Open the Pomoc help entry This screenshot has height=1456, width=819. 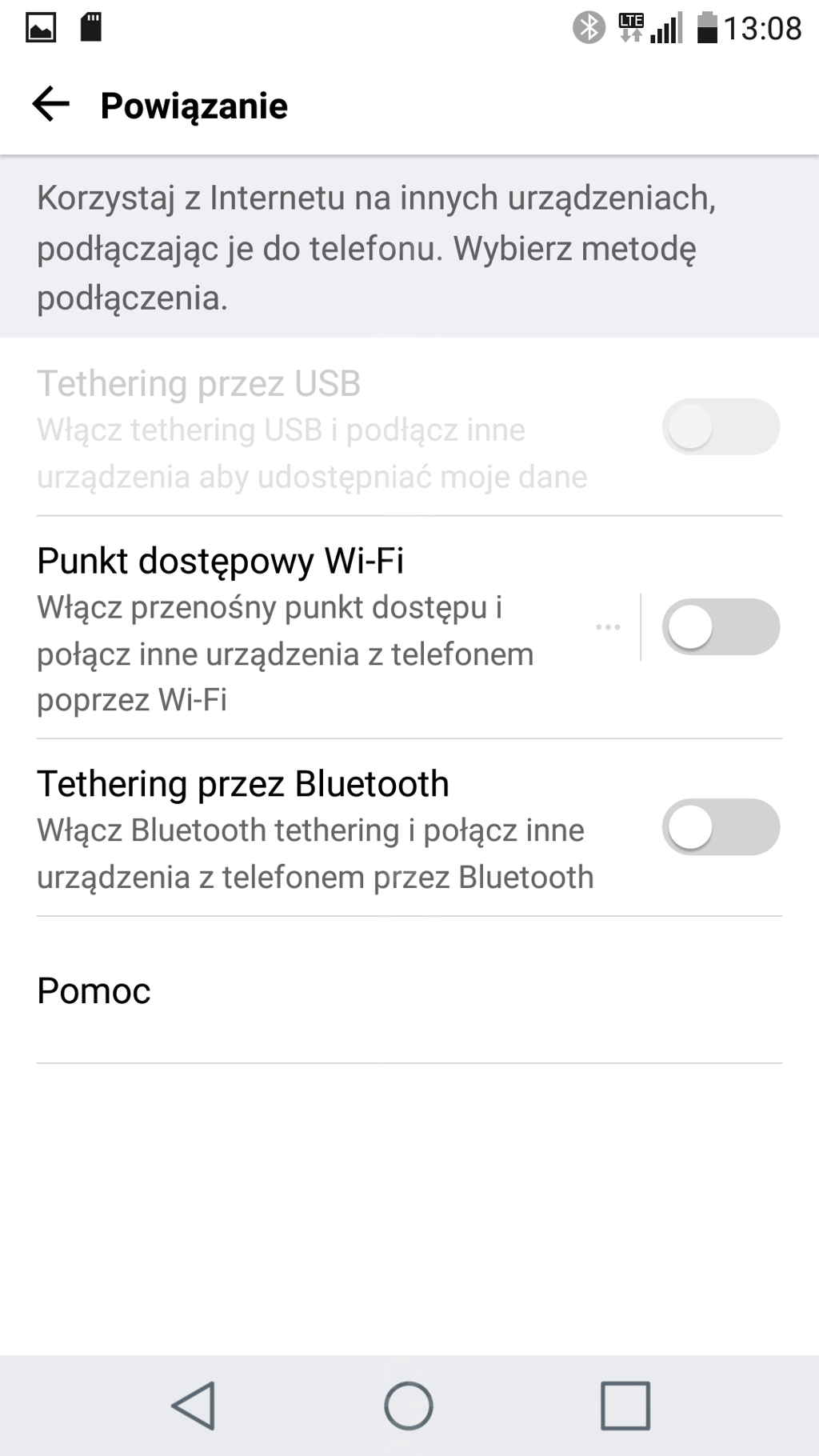(409, 990)
